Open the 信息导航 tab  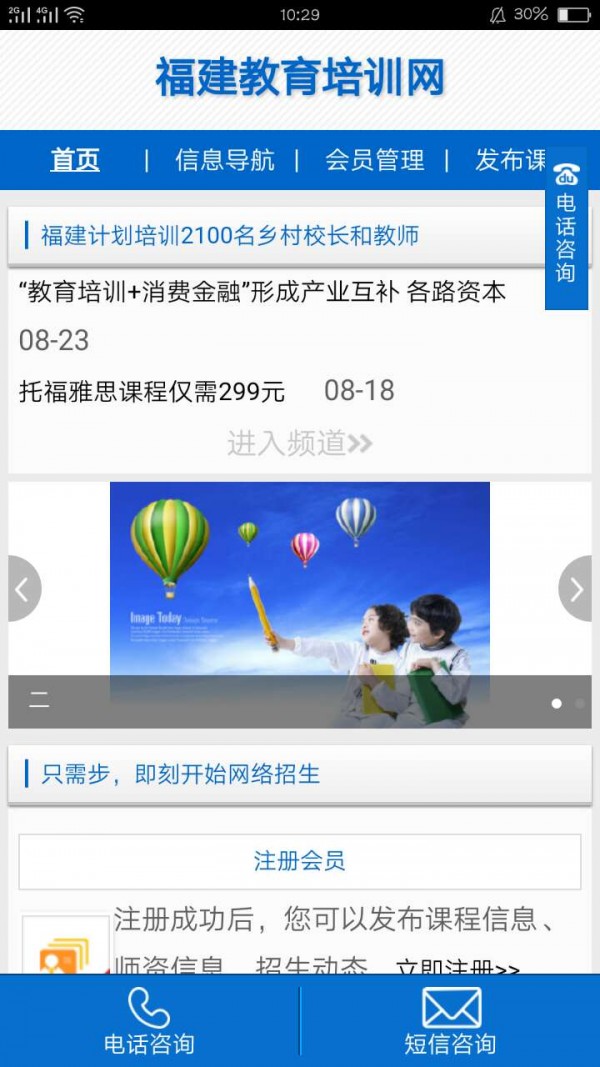(x=224, y=160)
